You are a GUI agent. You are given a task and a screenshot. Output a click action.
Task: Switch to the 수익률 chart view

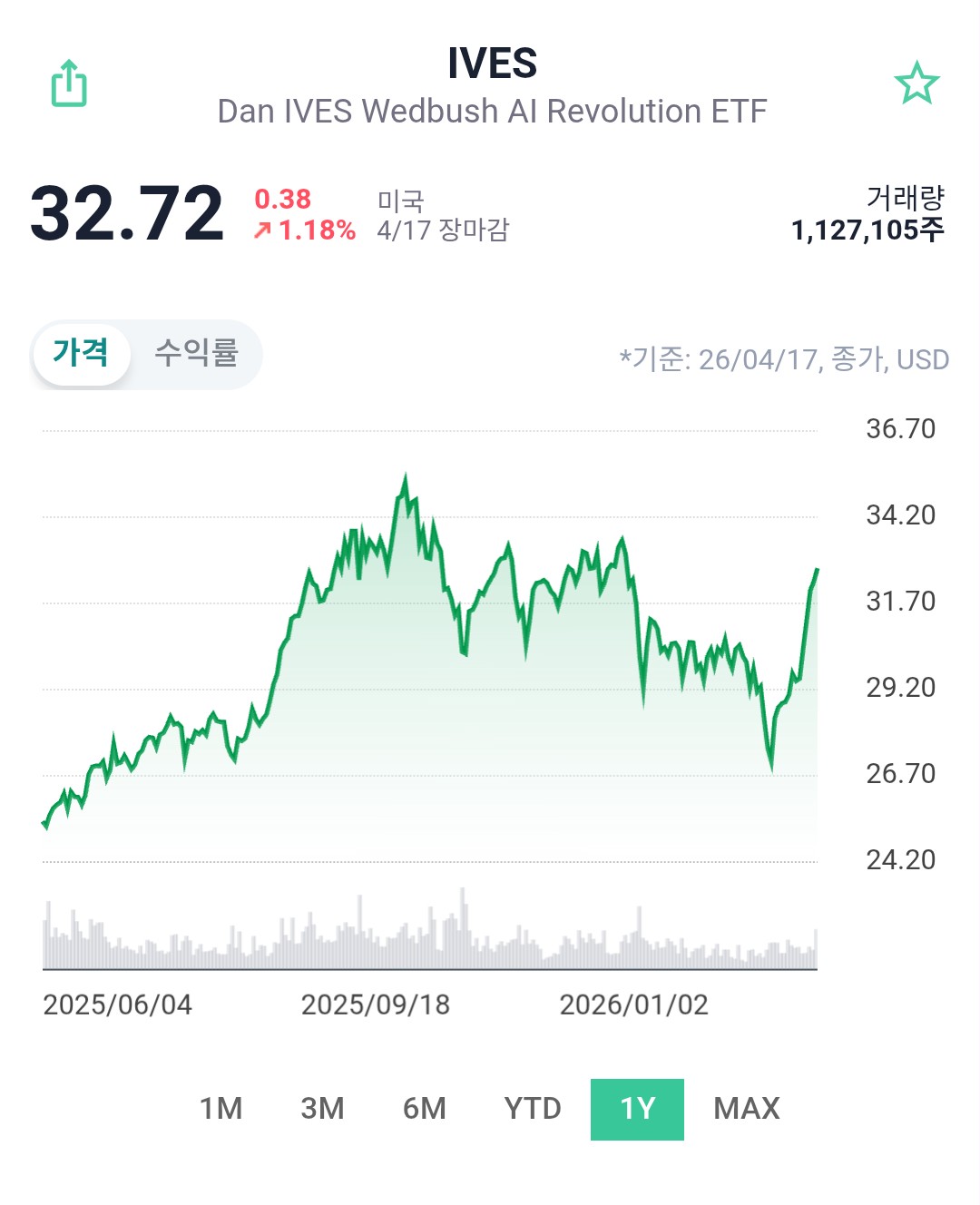coord(196,353)
